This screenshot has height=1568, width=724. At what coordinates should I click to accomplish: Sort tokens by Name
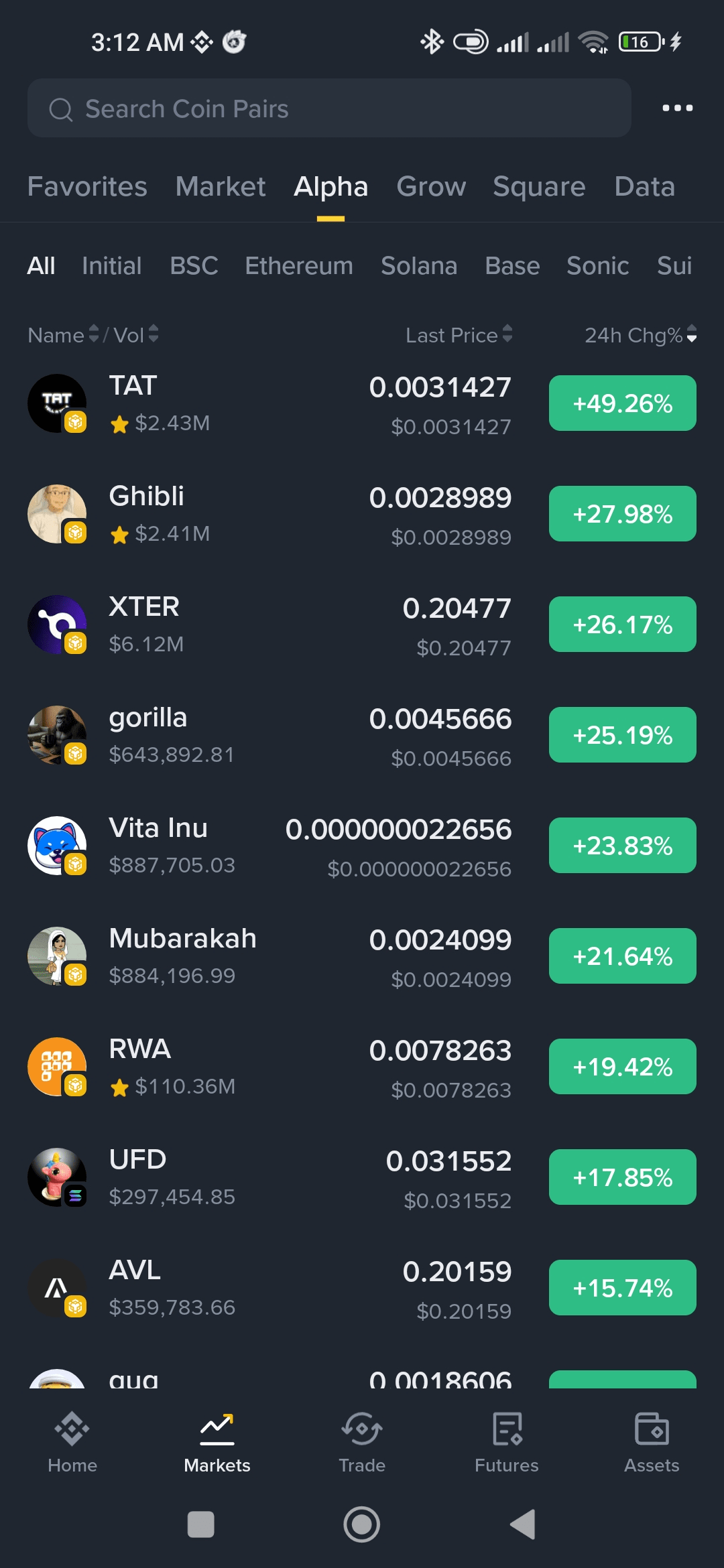(63, 335)
